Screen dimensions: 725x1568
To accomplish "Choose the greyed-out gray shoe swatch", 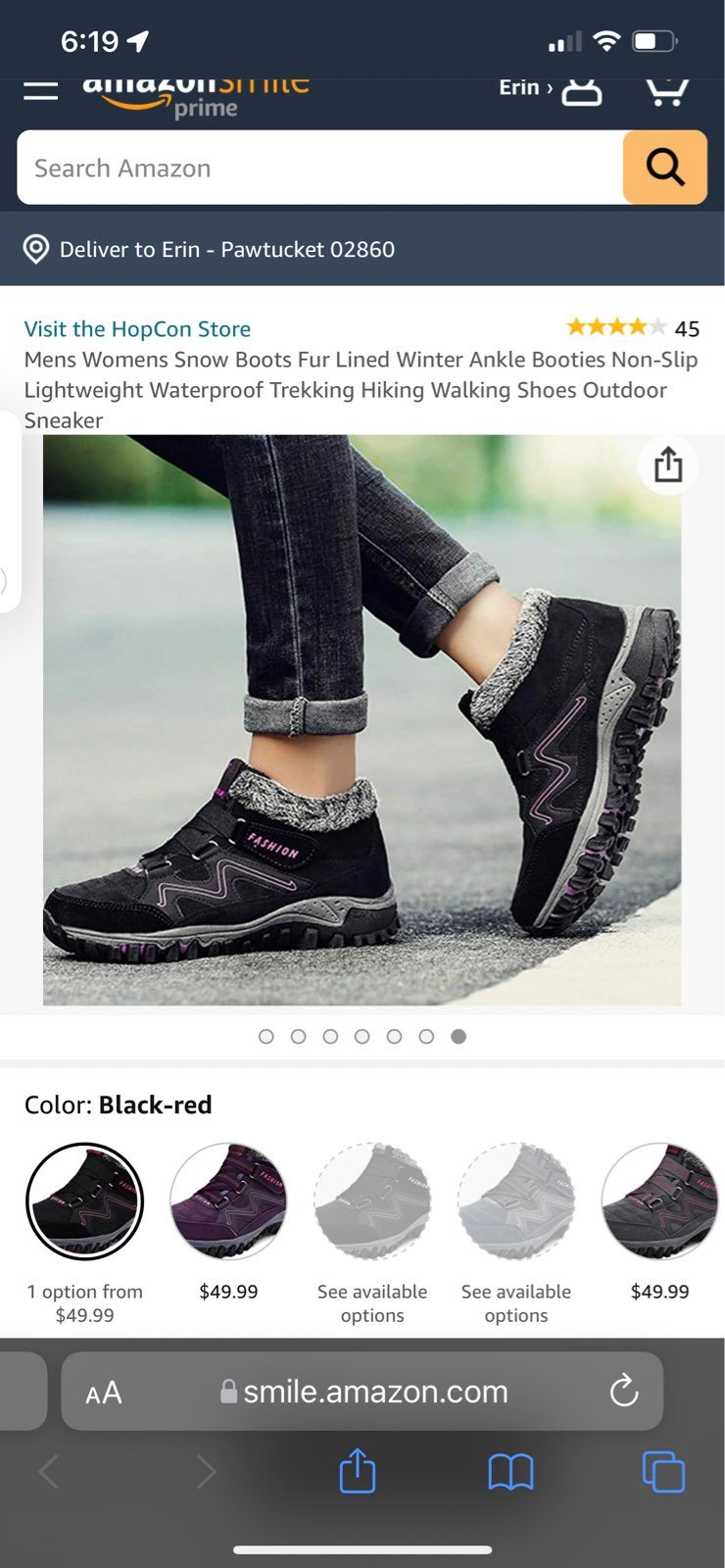I will tap(372, 1200).
